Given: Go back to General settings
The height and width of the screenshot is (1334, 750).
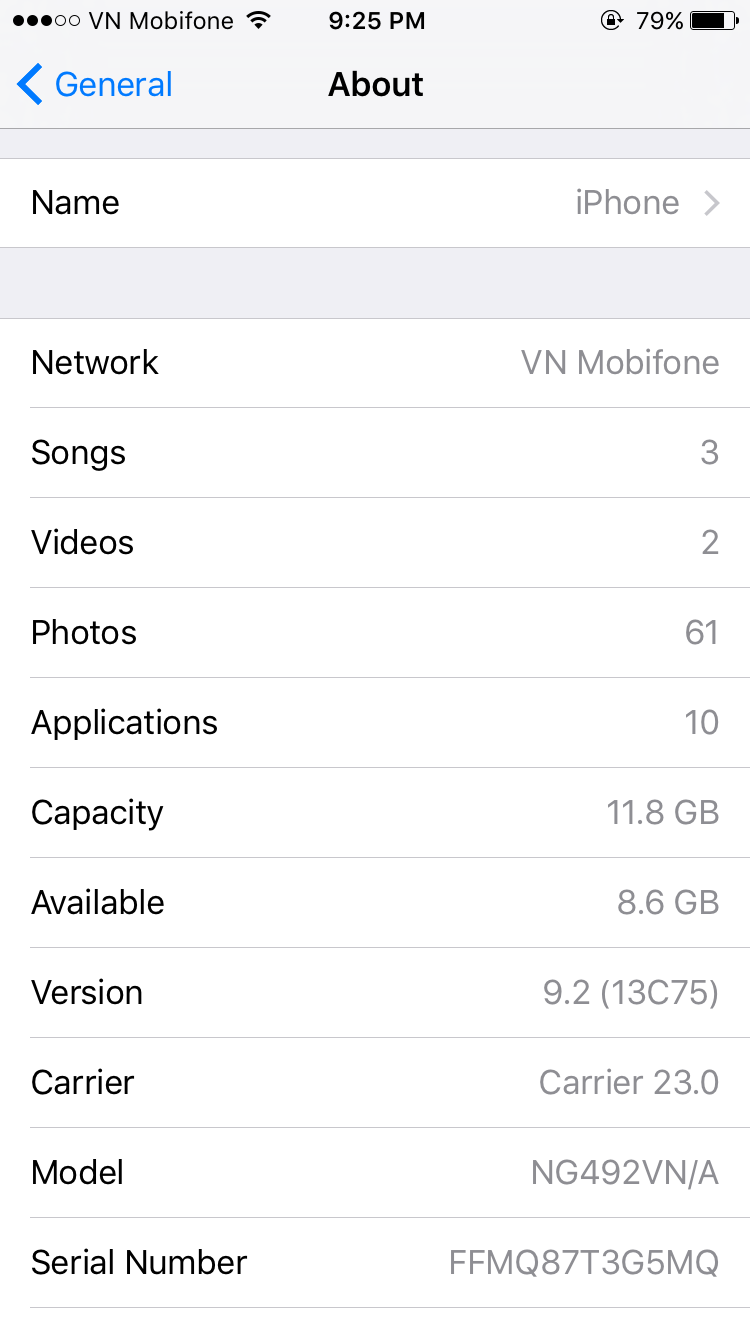Looking at the screenshot, I should click(x=95, y=85).
